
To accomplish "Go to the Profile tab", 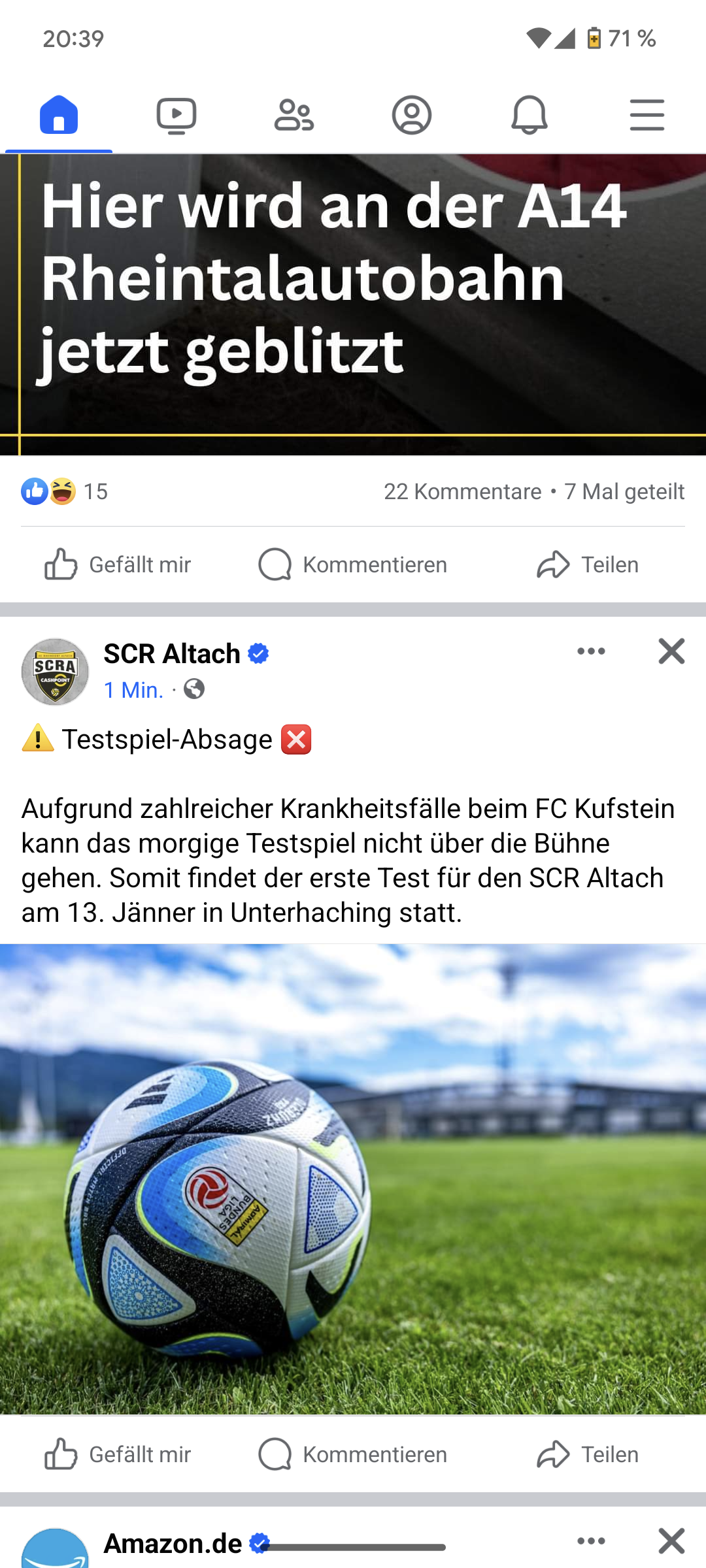I will click(412, 115).
